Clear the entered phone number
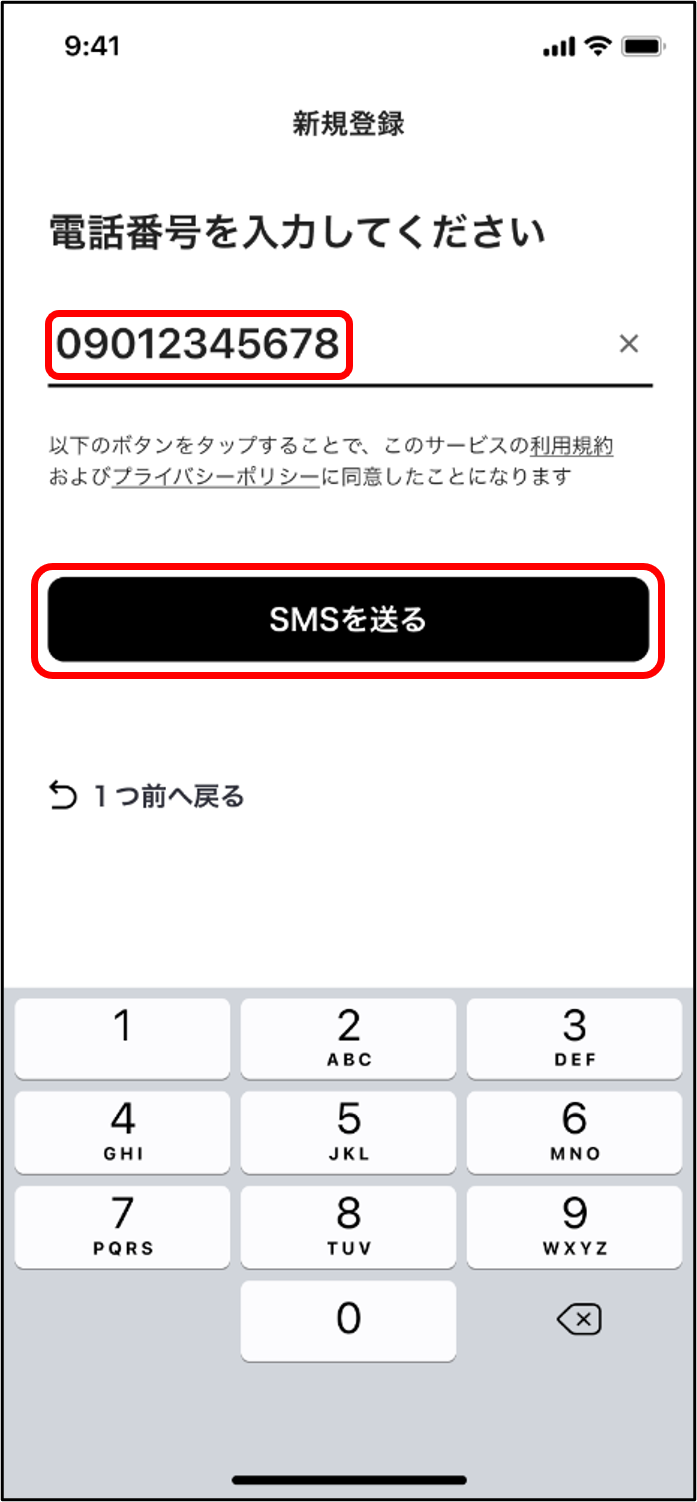 click(x=628, y=345)
